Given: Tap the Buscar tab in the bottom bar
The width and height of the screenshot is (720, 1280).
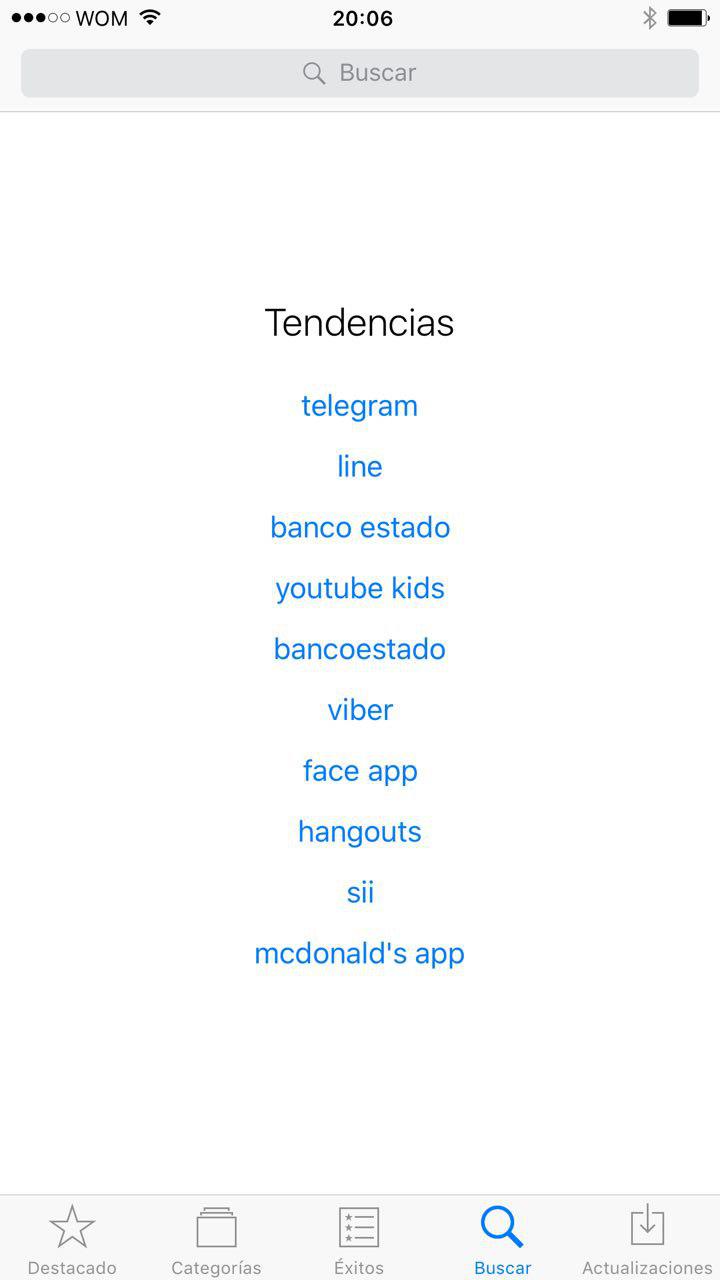Looking at the screenshot, I should pos(502,1240).
